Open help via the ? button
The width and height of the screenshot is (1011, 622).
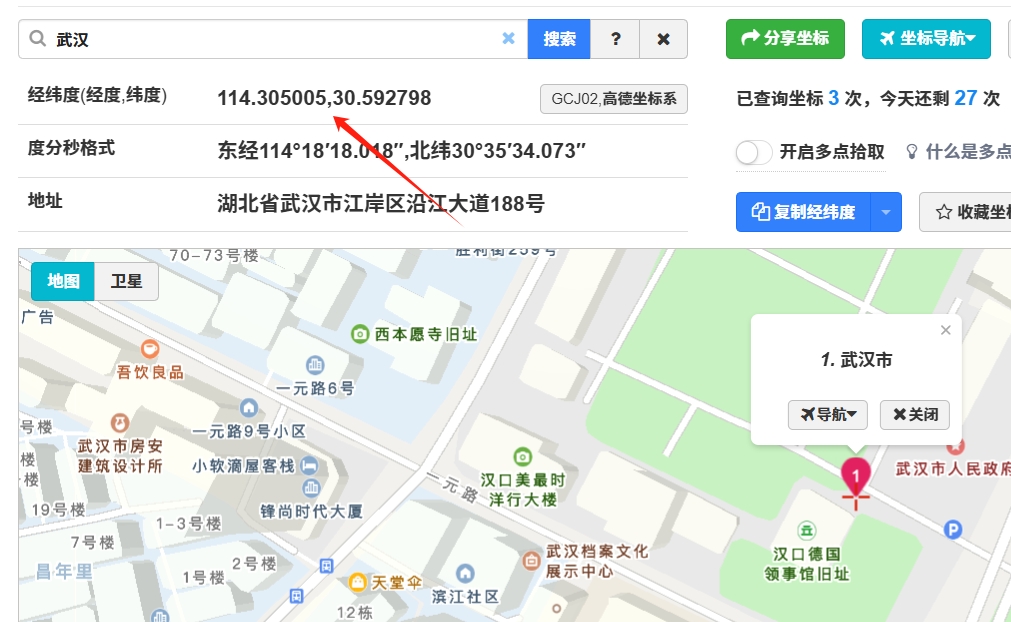615,39
